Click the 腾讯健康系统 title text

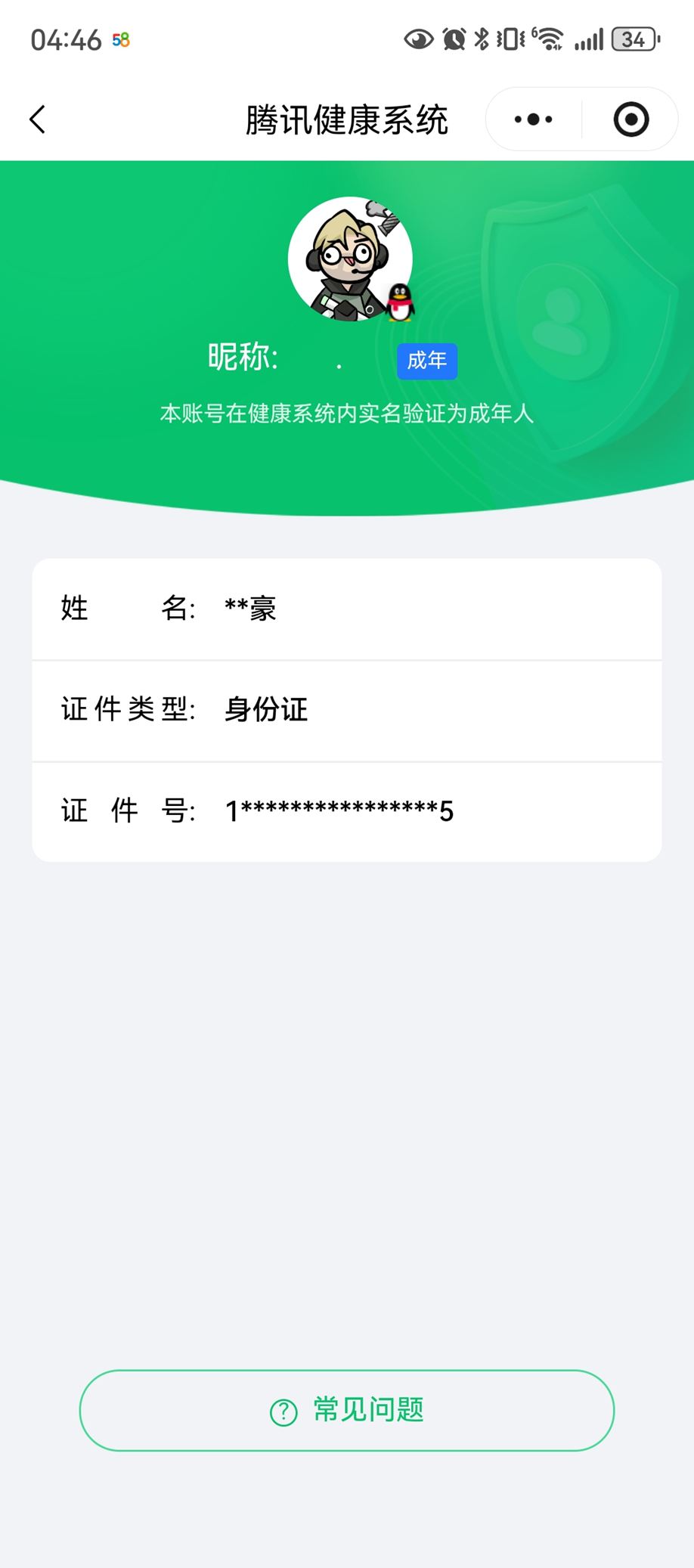[x=346, y=119]
